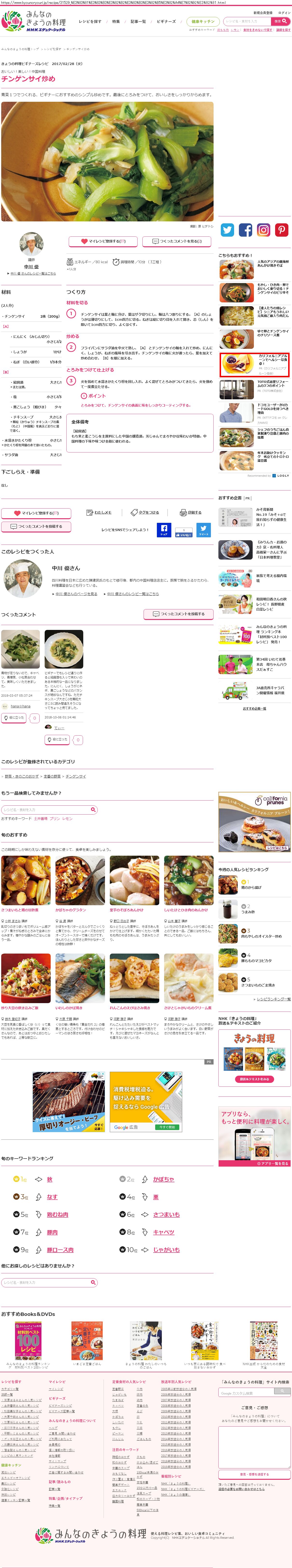
Task: Open the レシピを探す menu in header
Action: (90, 21)
